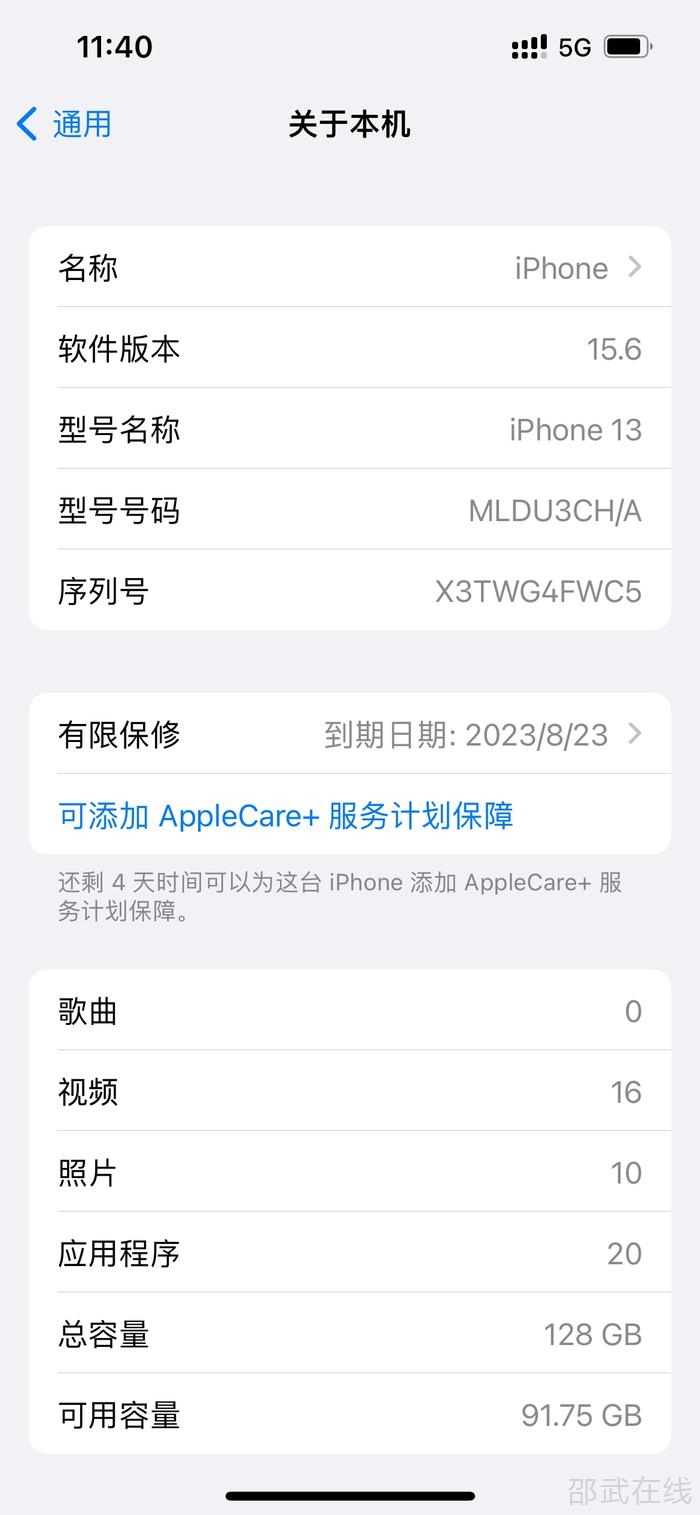Go back to 通用 settings
This screenshot has height=1515, width=700.
click(65, 125)
